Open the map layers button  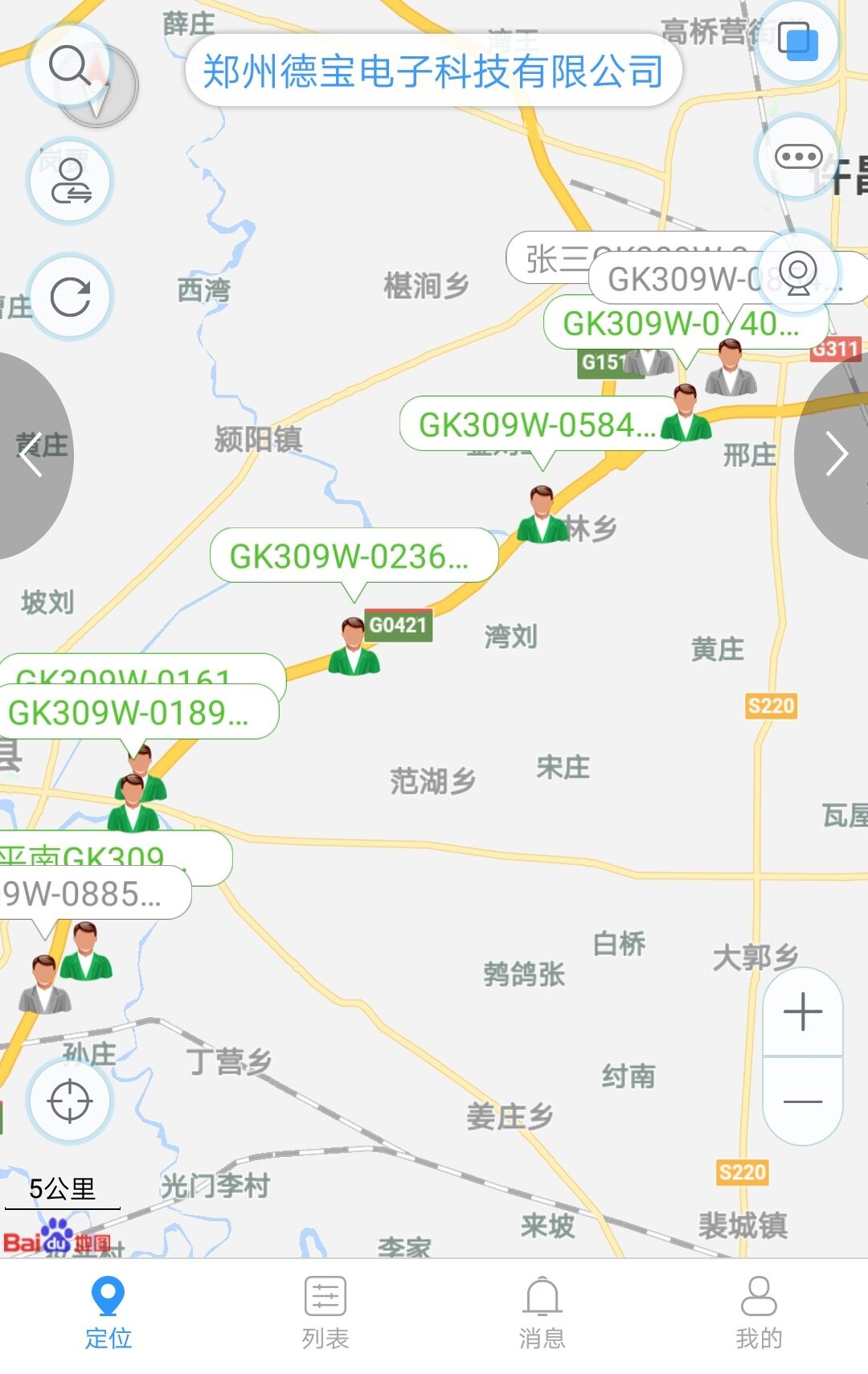click(x=798, y=42)
